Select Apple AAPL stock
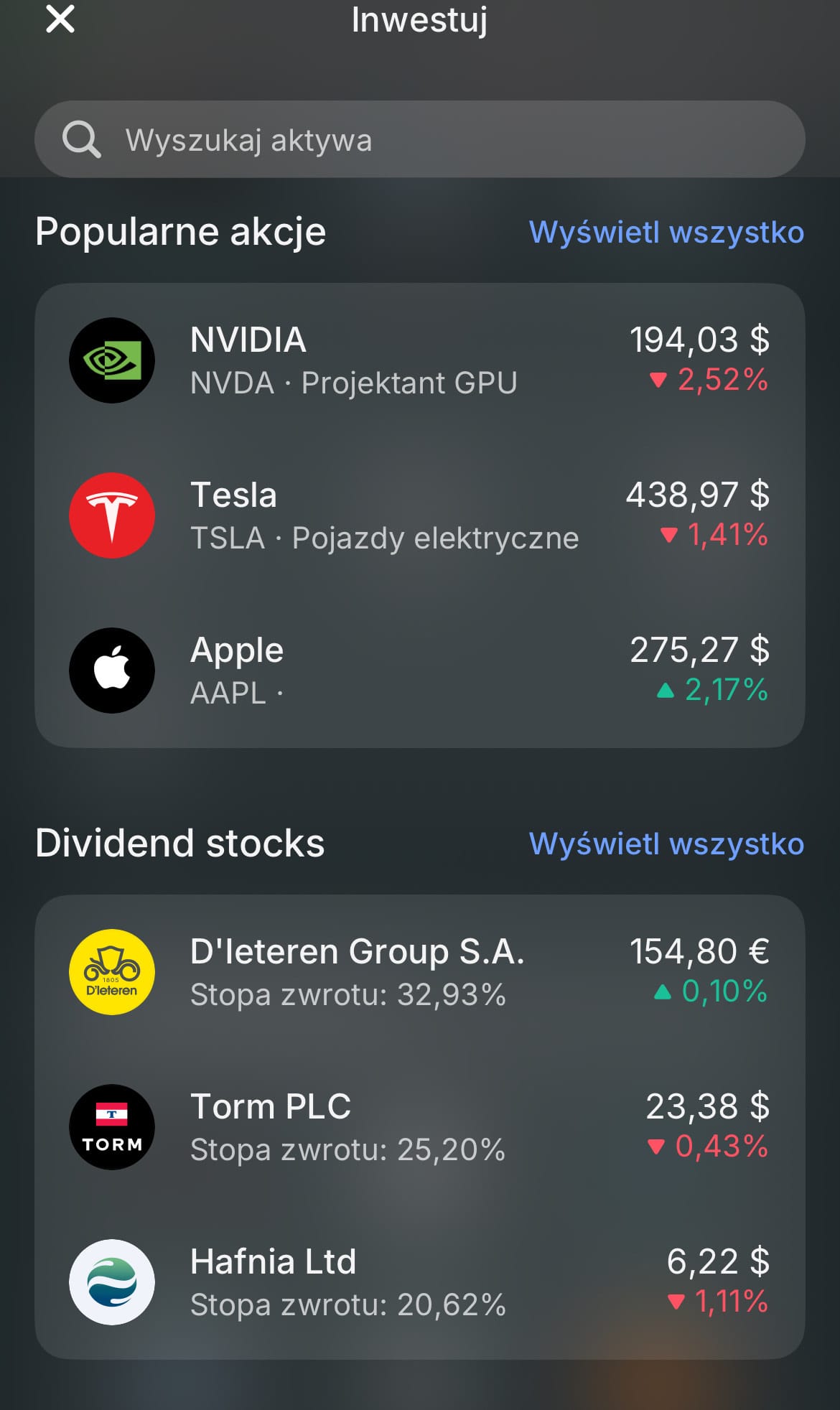The width and height of the screenshot is (840, 1410). coord(419,671)
